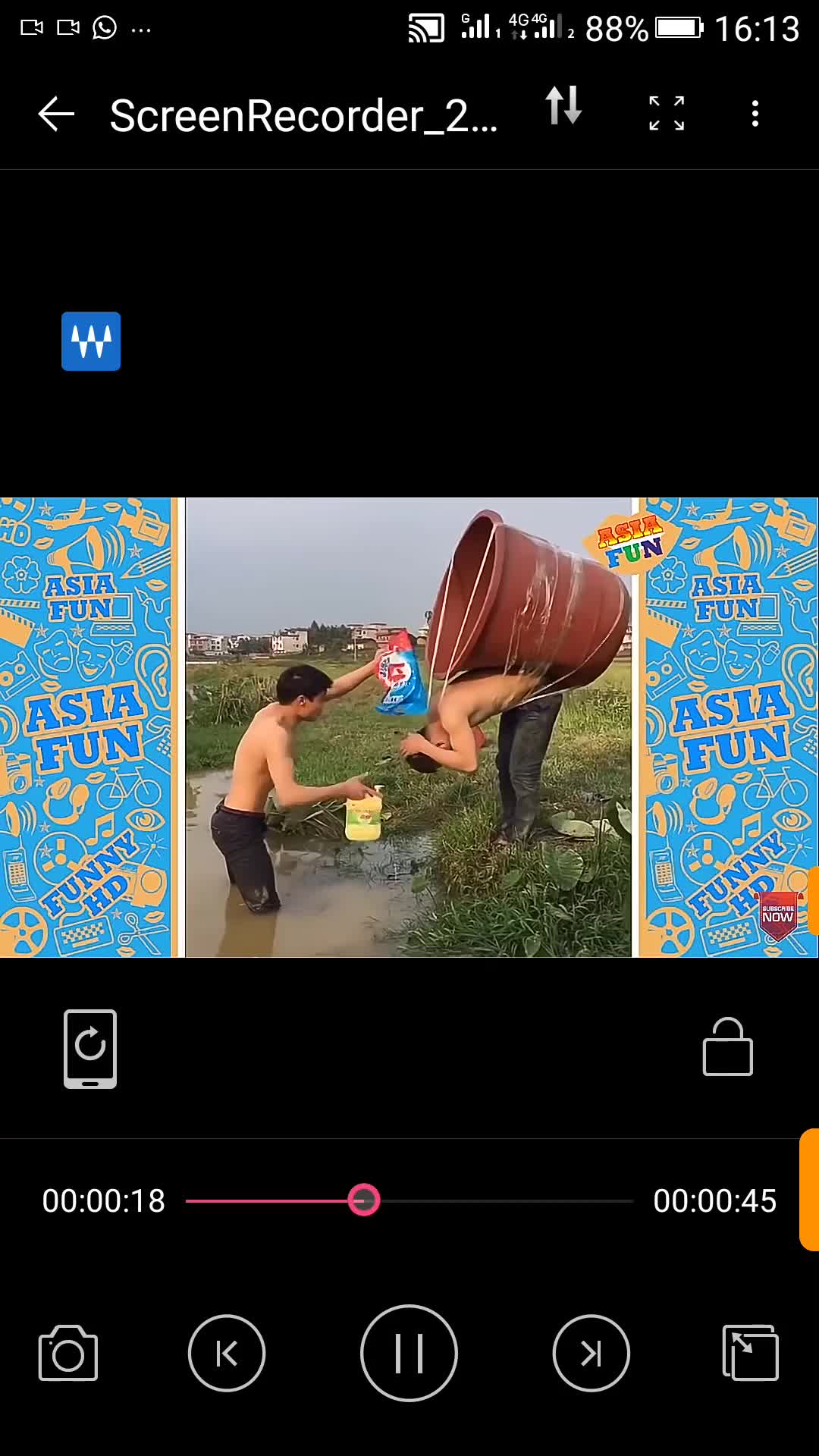The width and height of the screenshot is (819, 1456).
Task: Pause the video playback
Action: coord(409,1354)
